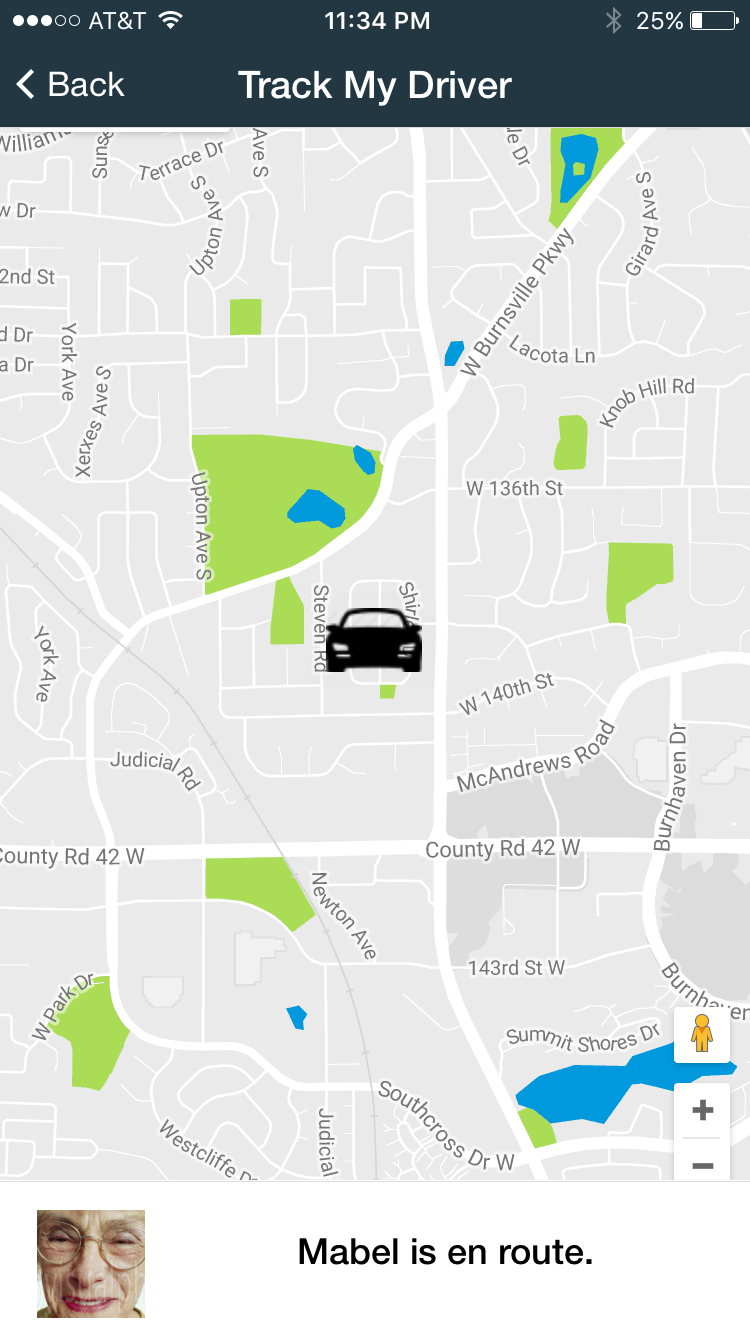This screenshot has height=1334, width=750.
Task: Zoom out the map with minus
Action: (702, 1164)
